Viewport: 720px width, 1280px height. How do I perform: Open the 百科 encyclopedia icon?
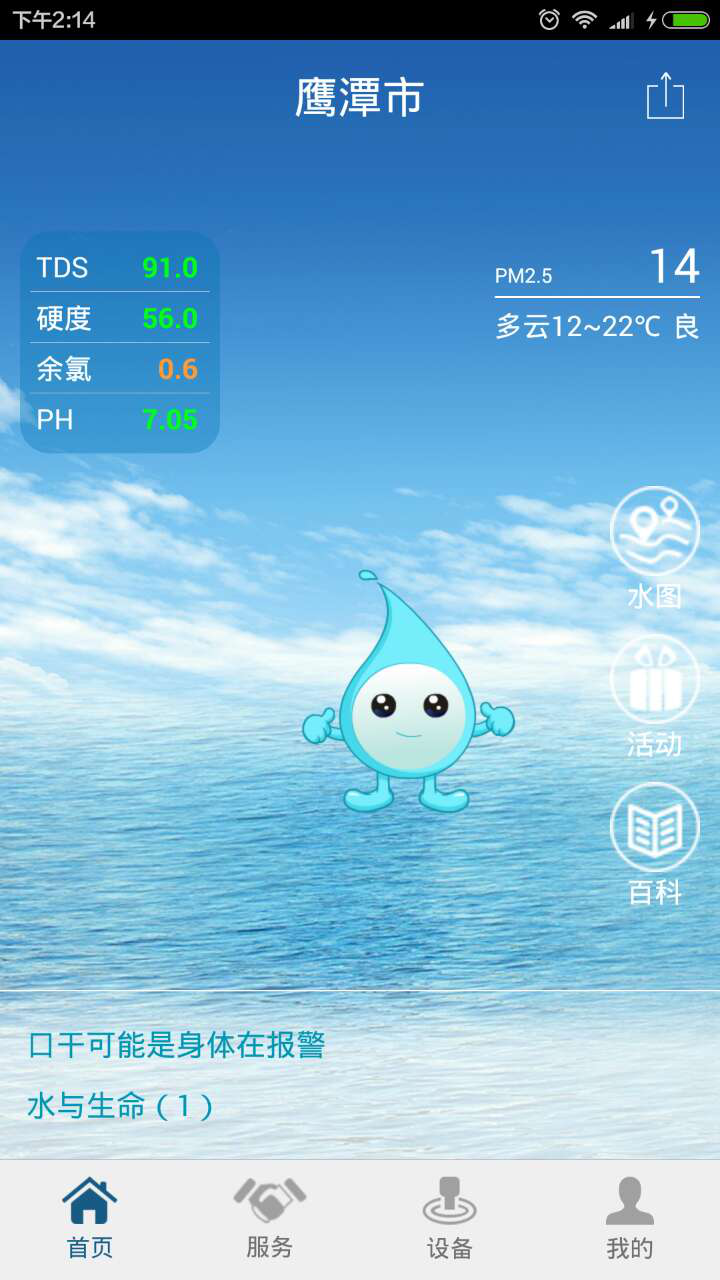(x=655, y=828)
